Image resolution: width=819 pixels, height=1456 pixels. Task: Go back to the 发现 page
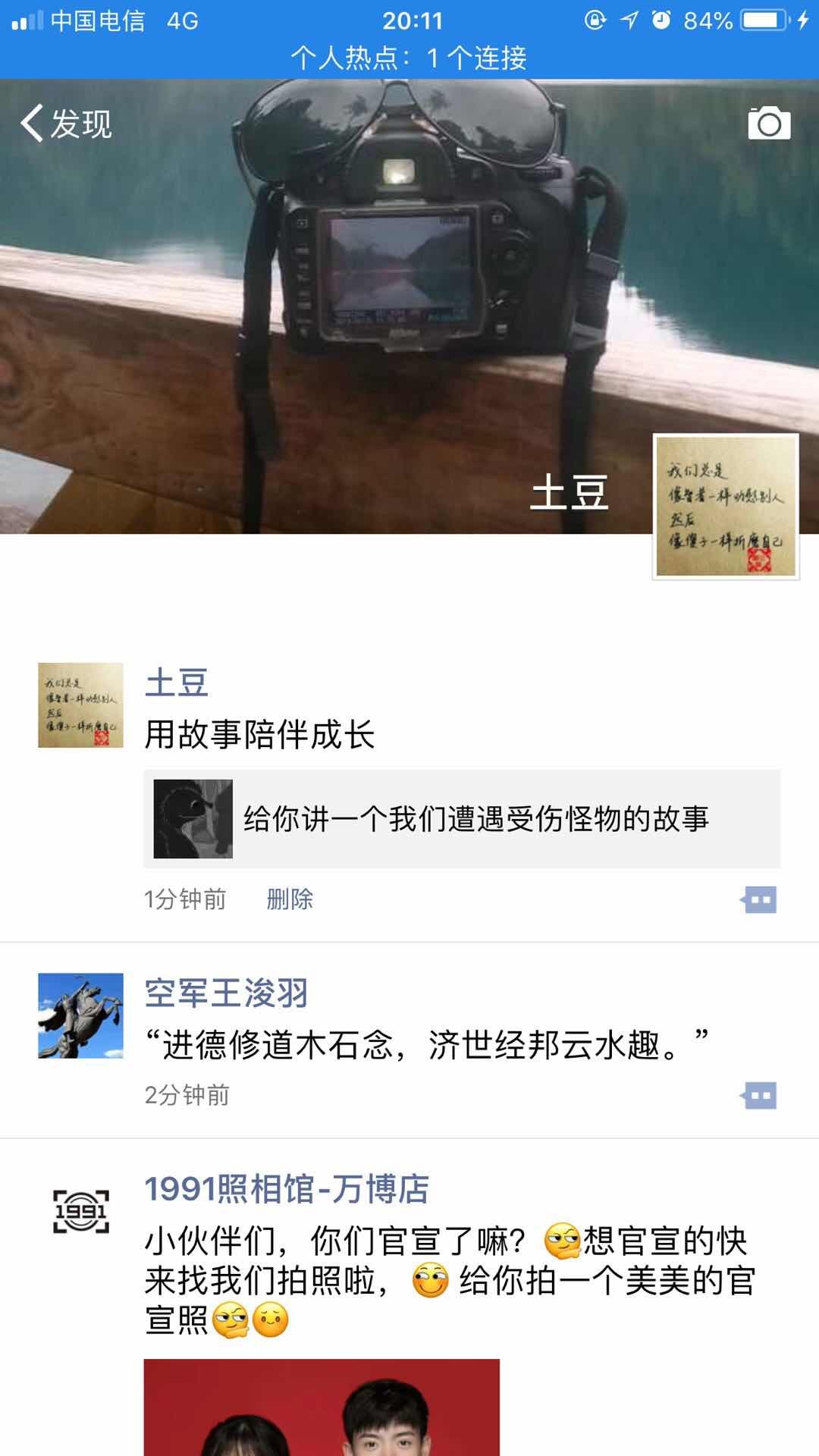(x=67, y=124)
